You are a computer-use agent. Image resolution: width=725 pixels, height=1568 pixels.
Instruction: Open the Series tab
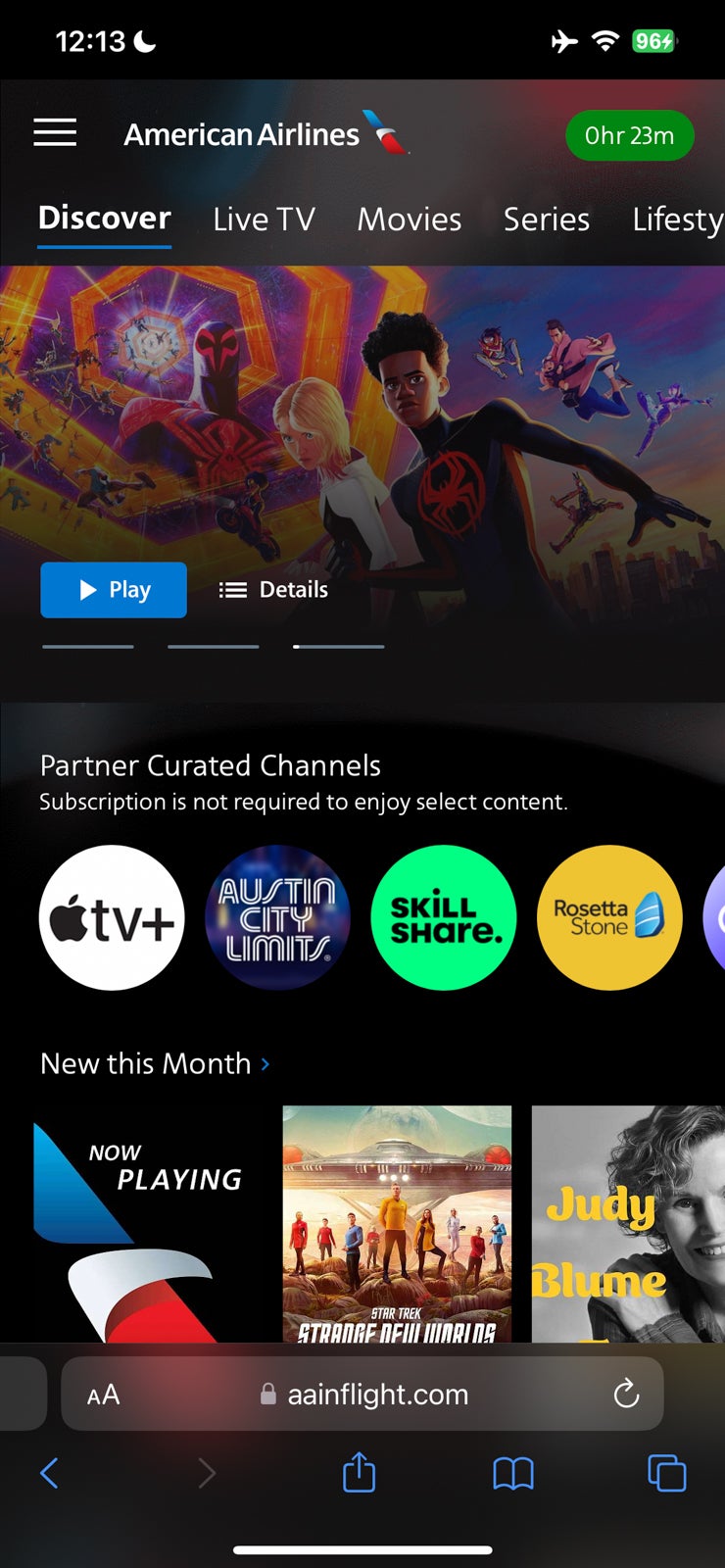coord(546,219)
